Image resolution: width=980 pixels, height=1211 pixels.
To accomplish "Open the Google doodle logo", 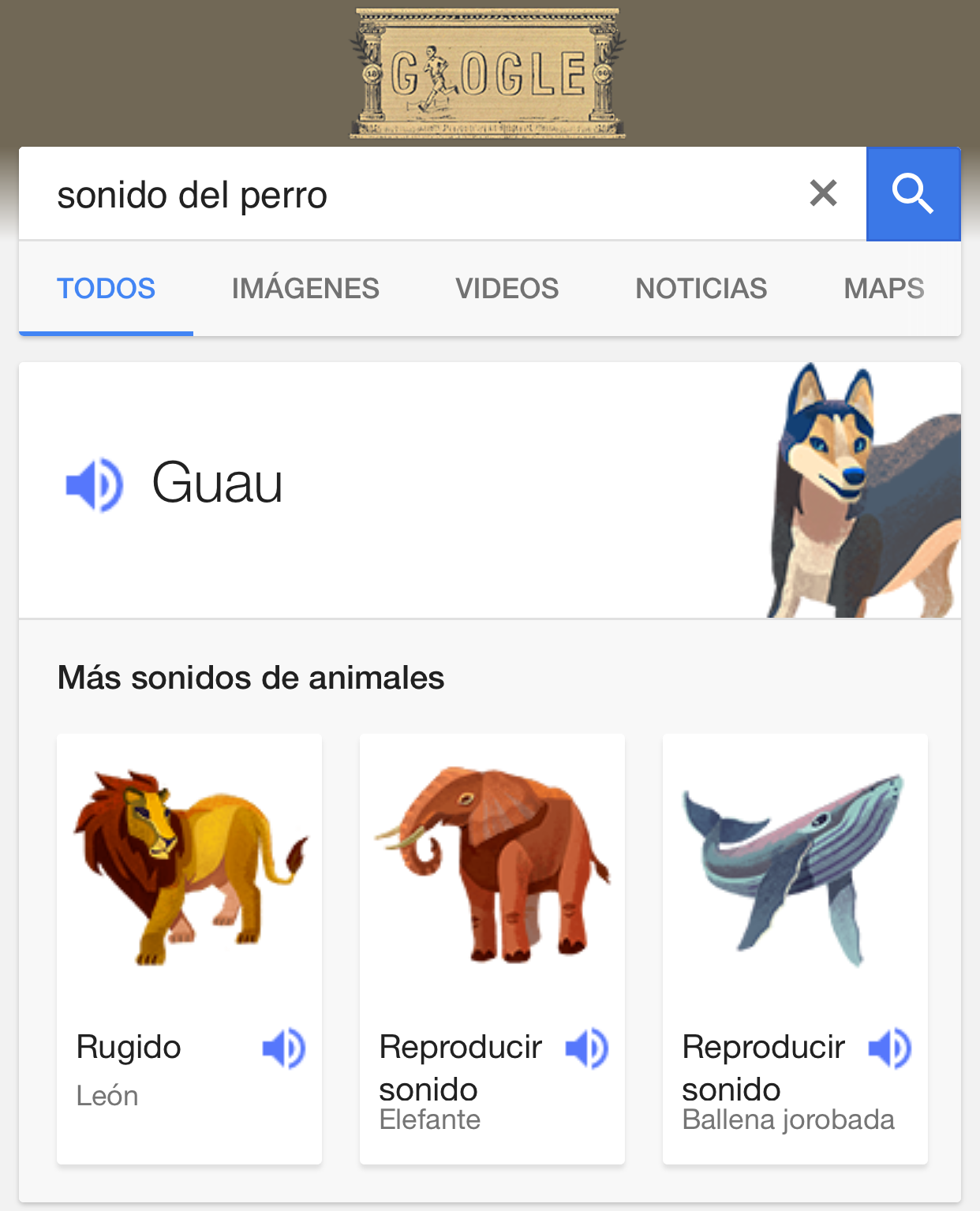I will (488, 73).
